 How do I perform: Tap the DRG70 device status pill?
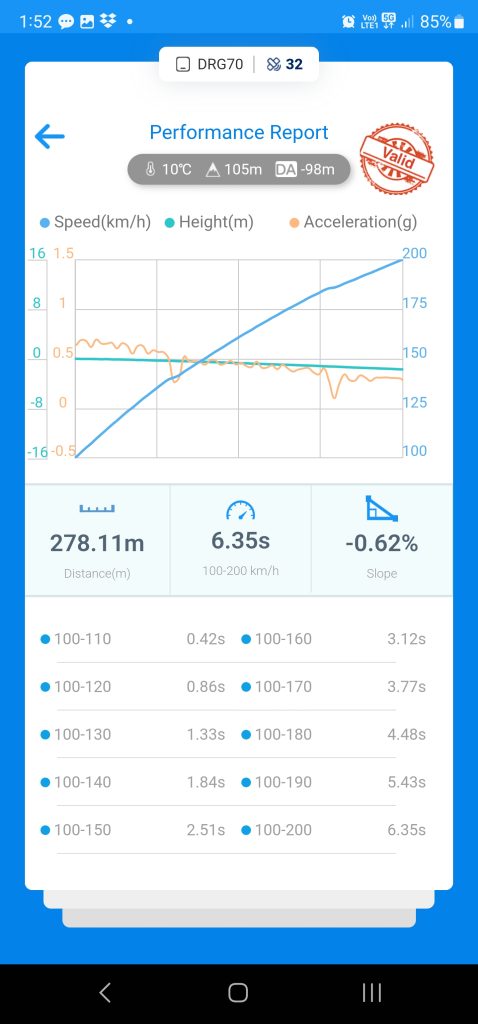(239, 64)
